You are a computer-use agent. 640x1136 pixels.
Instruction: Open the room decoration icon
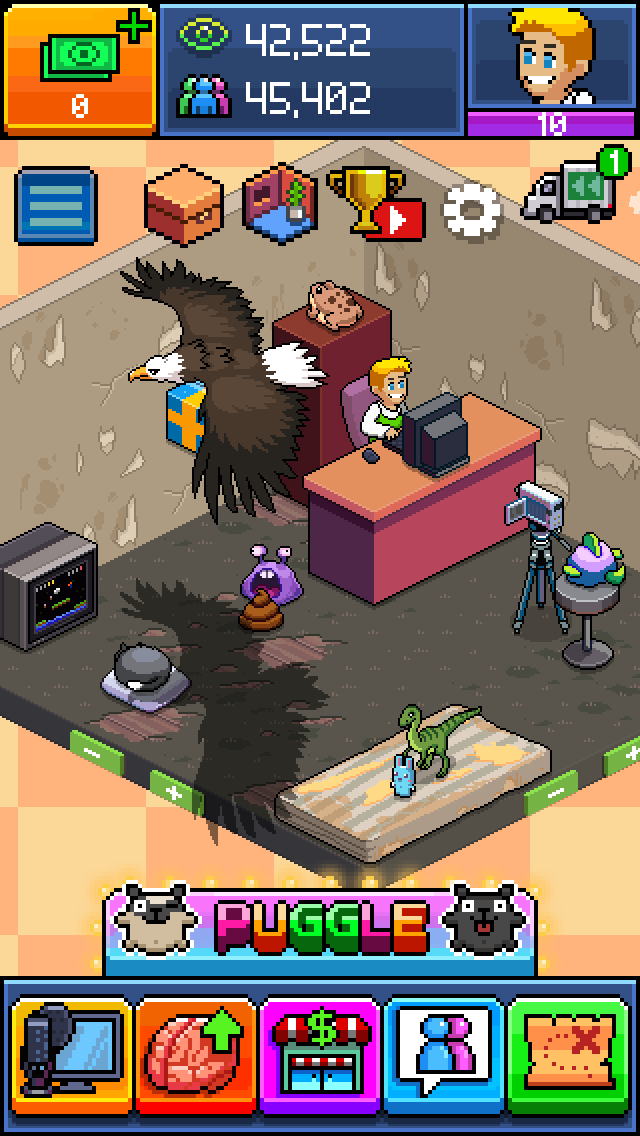282,202
